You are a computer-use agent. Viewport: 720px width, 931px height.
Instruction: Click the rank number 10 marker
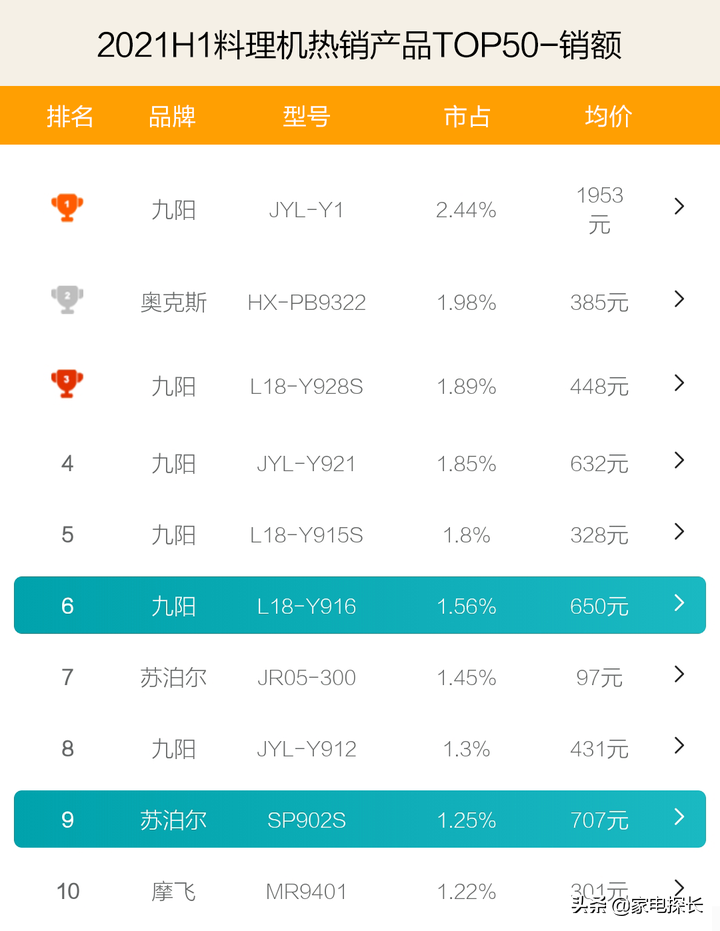(x=66, y=891)
